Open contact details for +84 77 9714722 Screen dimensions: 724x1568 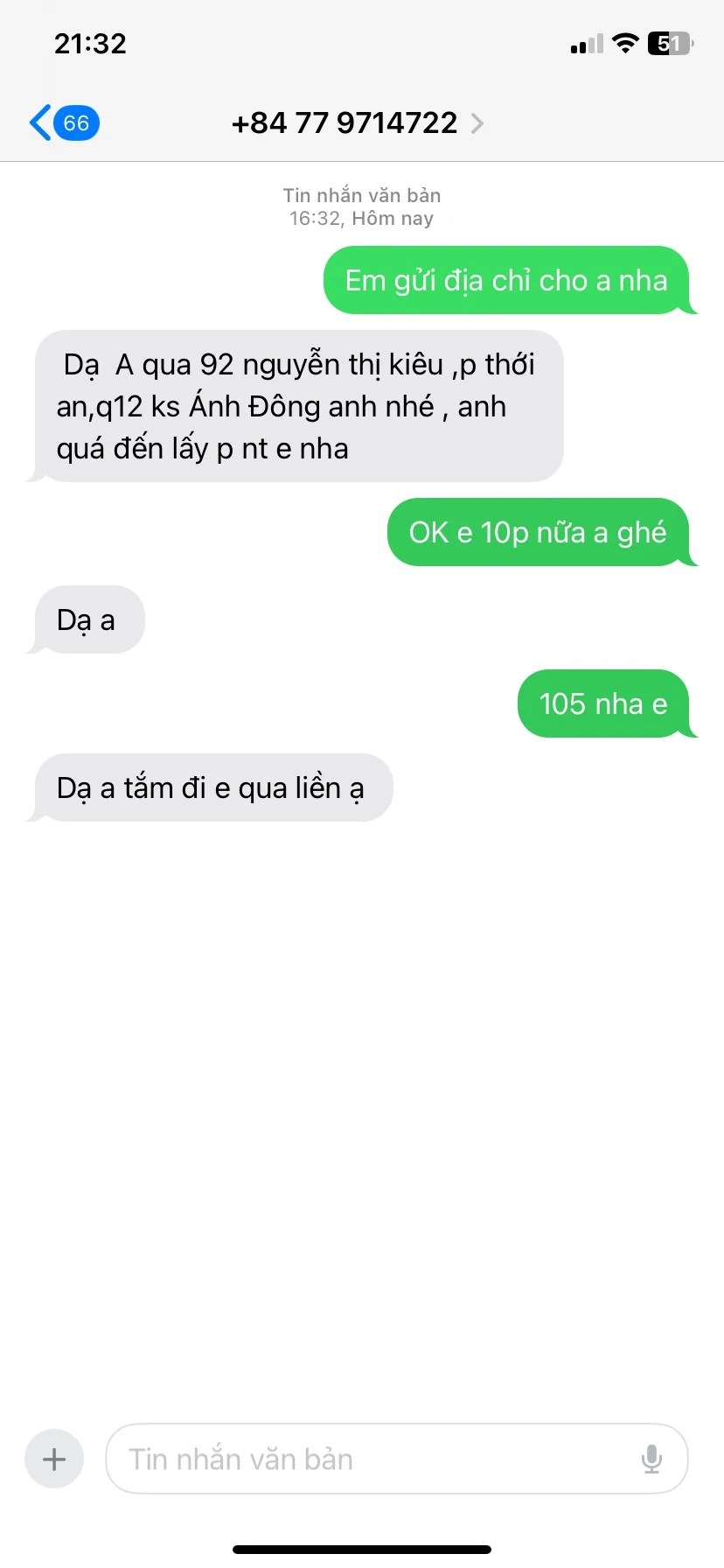click(x=357, y=123)
